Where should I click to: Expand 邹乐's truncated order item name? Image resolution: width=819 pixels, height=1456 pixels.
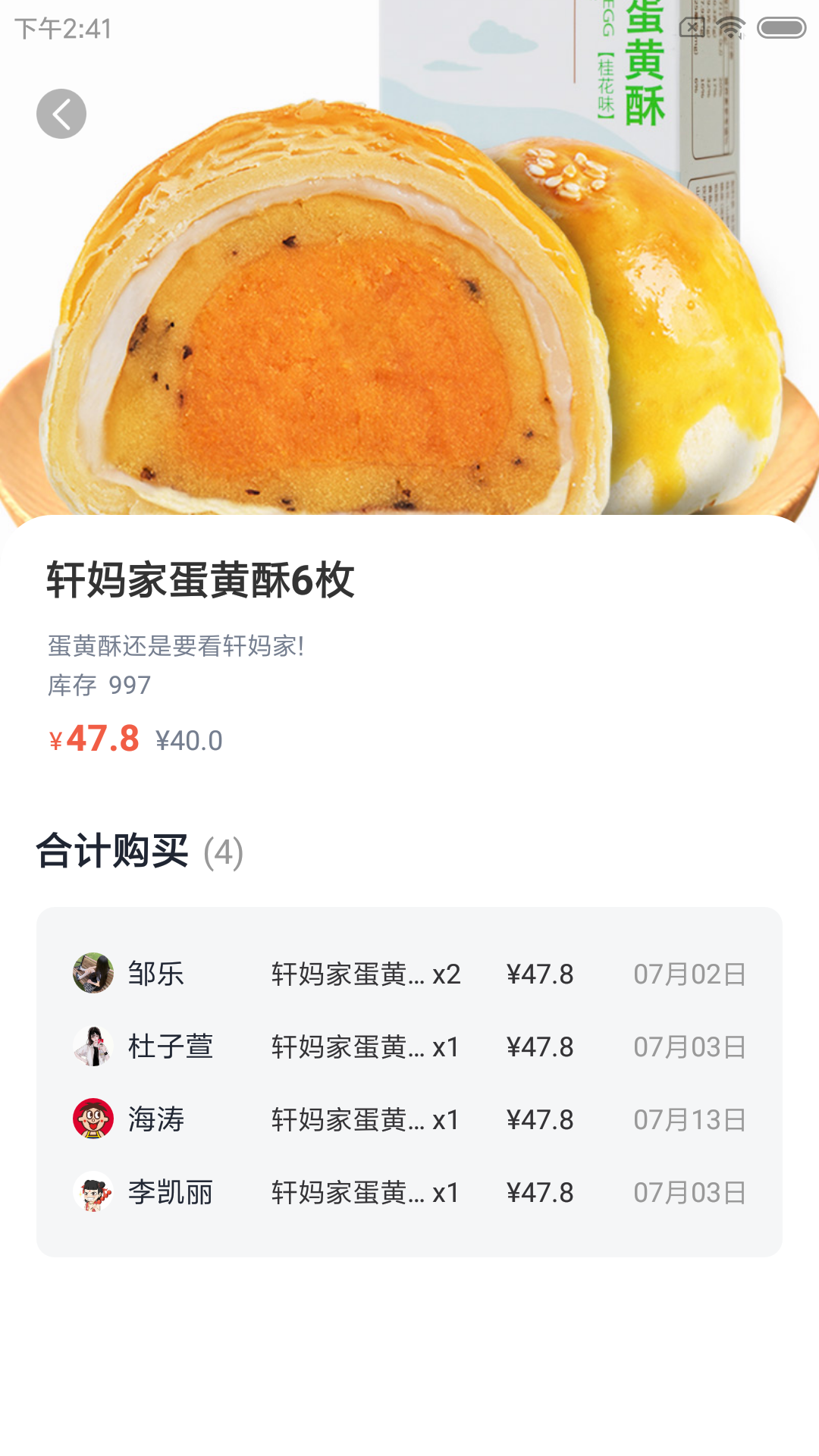(x=347, y=974)
